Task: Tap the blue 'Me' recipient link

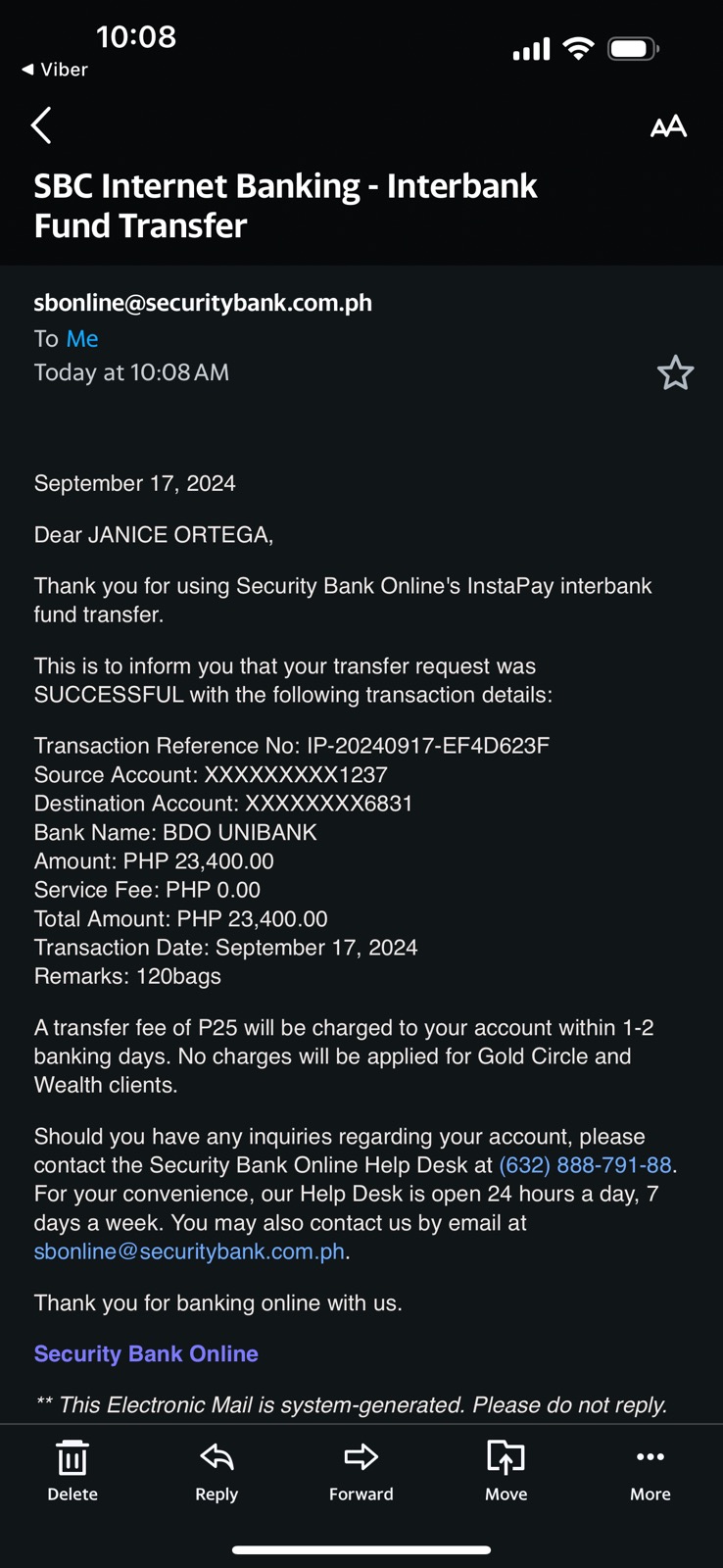Action: (x=82, y=339)
